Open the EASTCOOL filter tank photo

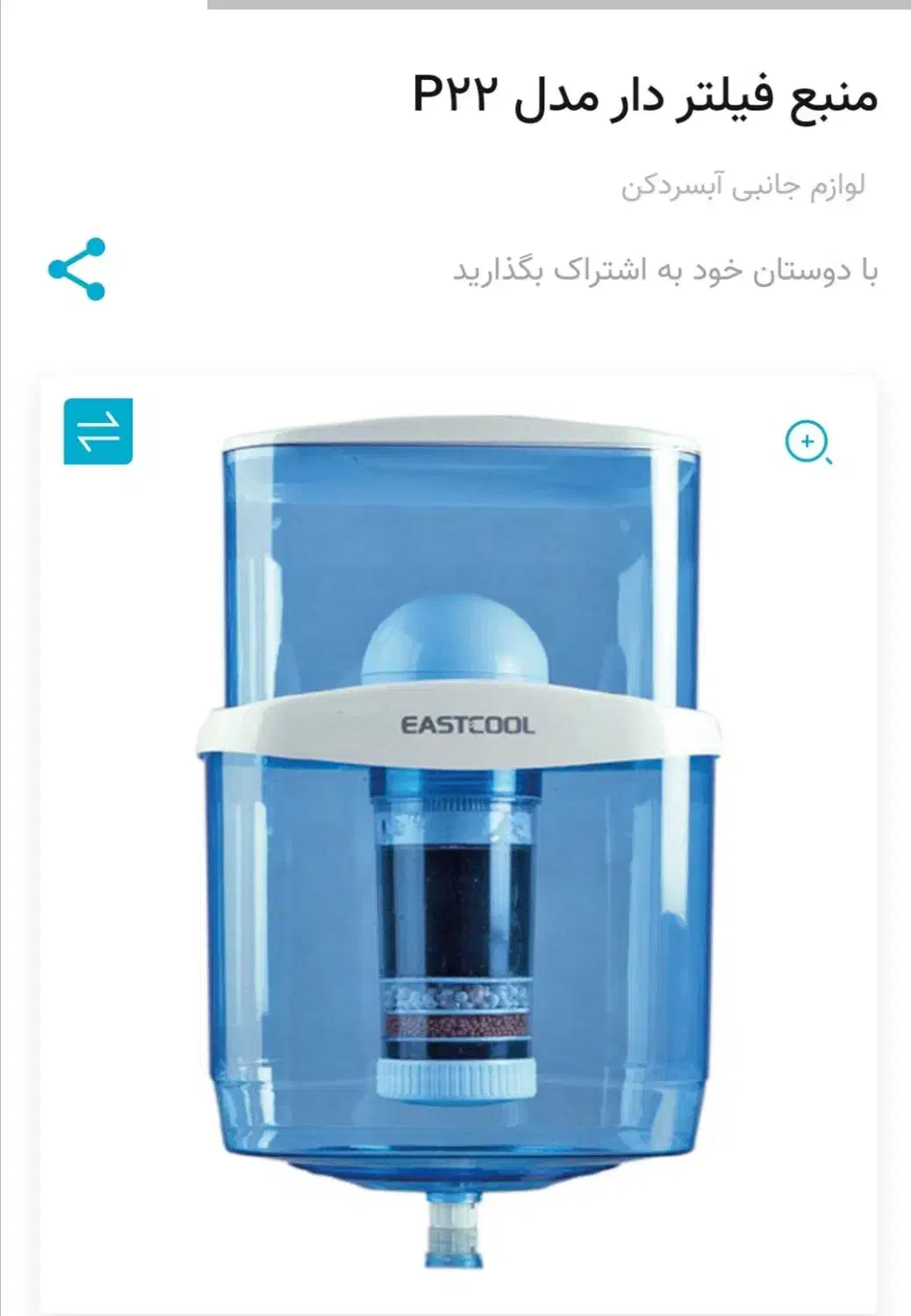[x=456, y=790]
